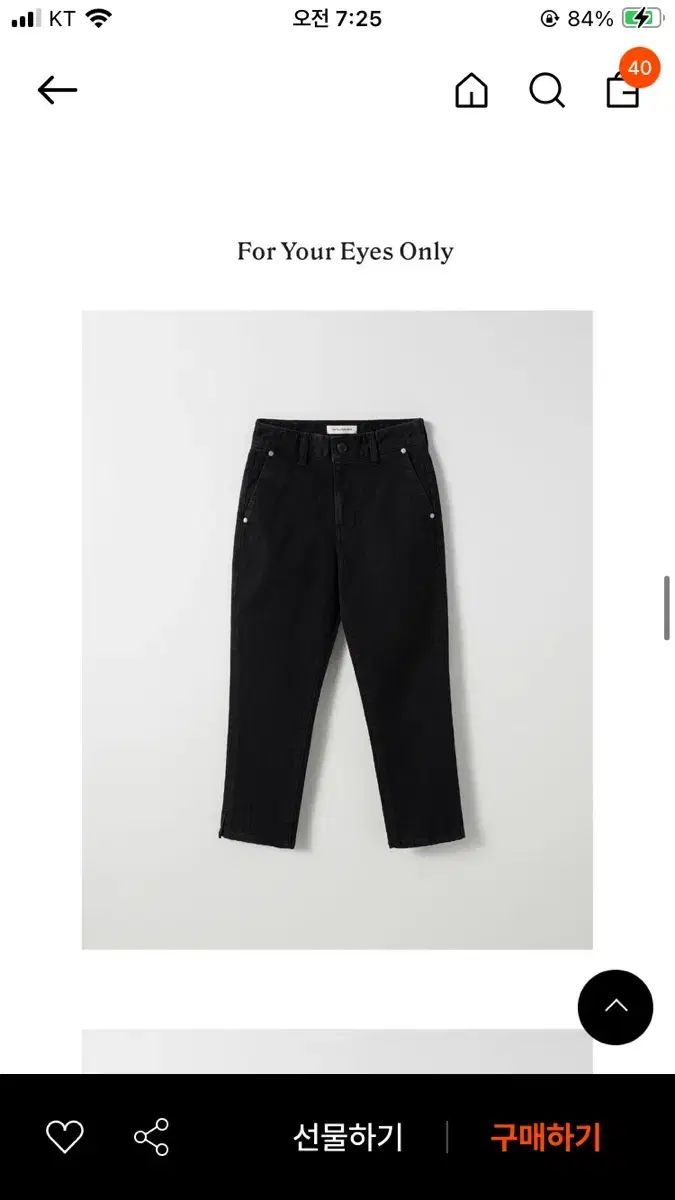Tap 선물하기 to send as gift
Viewport: 675px width, 1200px height.
click(x=347, y=1137)
